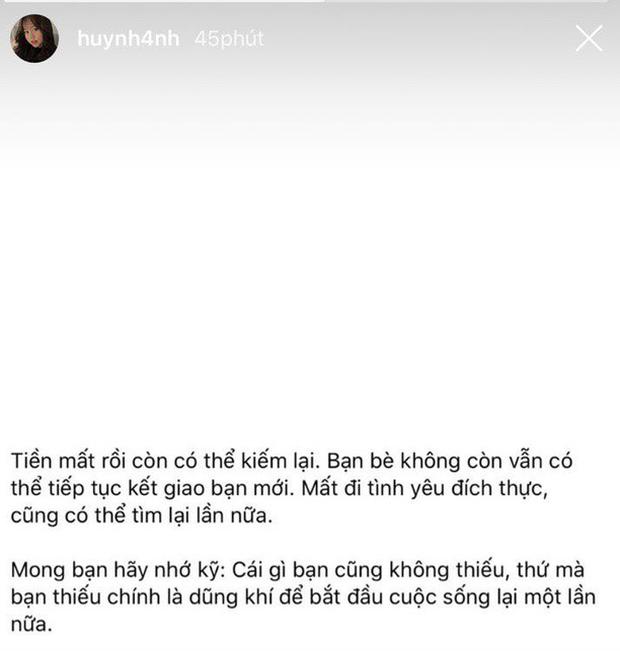Close the story viewer
The height and width of the screenshot is (651, 620).
pyautogui.click(x=589, y=39)
